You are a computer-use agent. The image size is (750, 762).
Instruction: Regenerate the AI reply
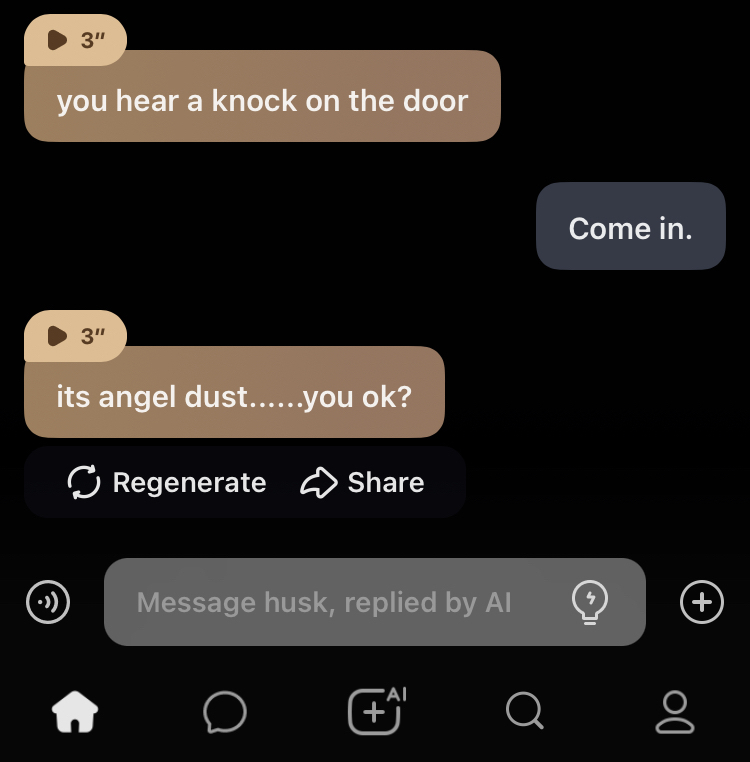[167, 483]
